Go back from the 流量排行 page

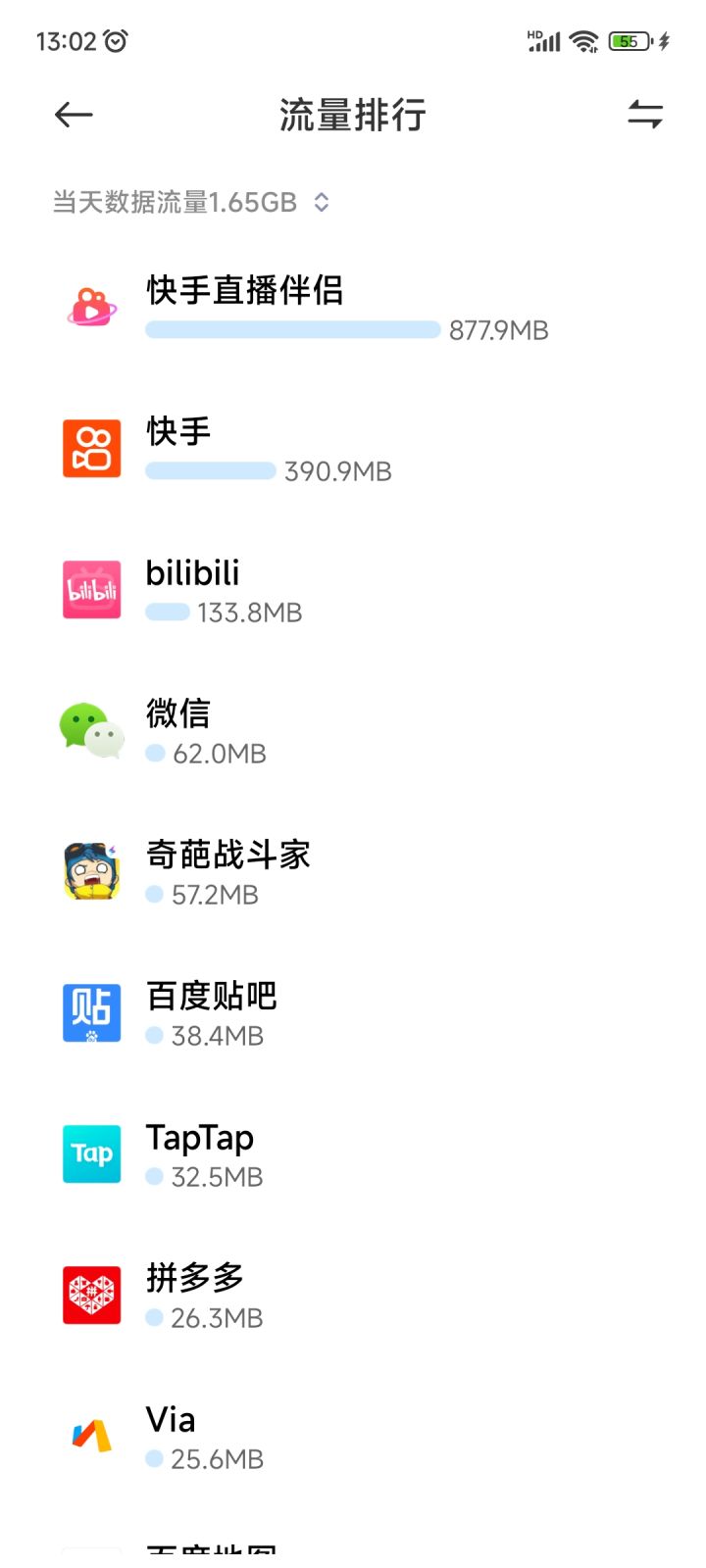[x=74, y=115]
